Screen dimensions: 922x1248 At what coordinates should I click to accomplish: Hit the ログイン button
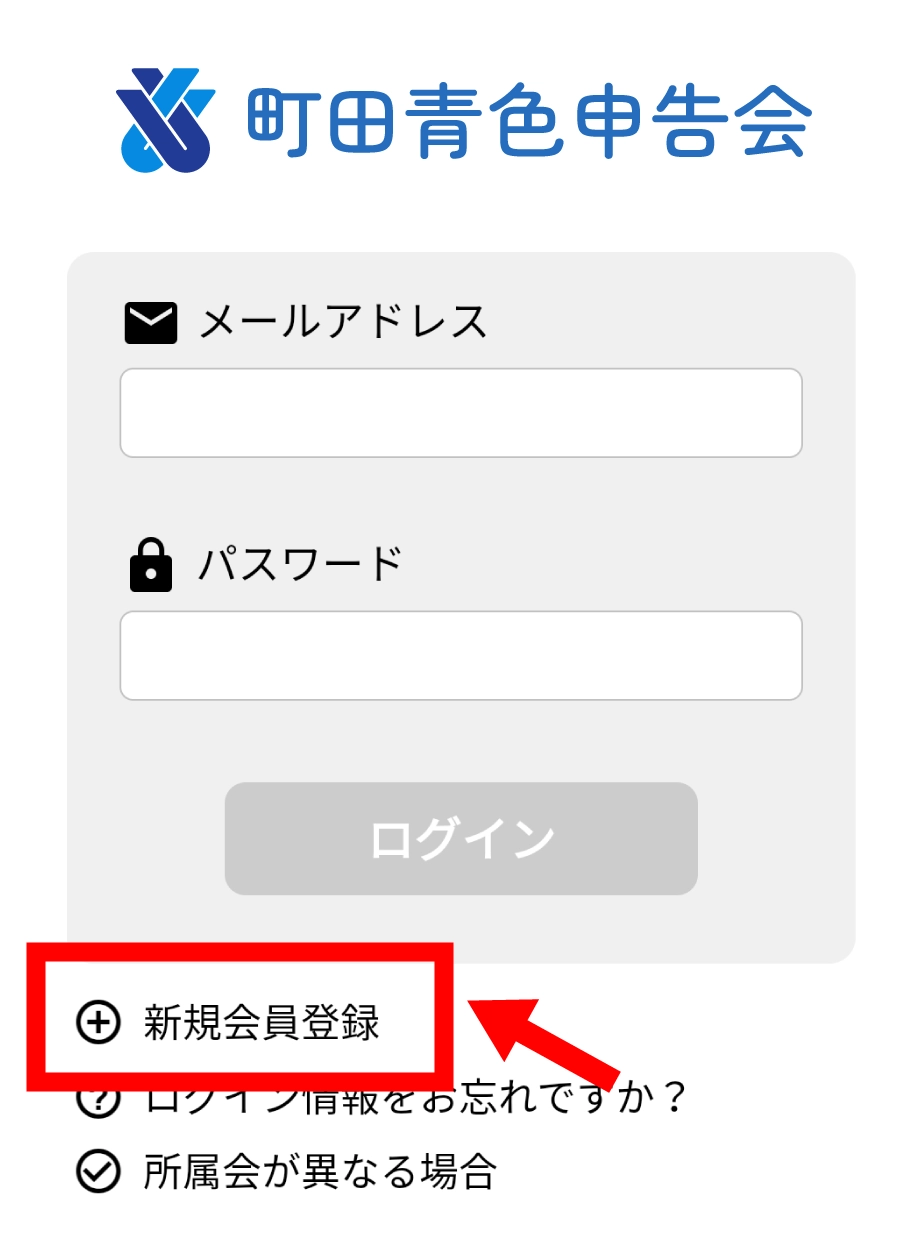pos(461,838)
